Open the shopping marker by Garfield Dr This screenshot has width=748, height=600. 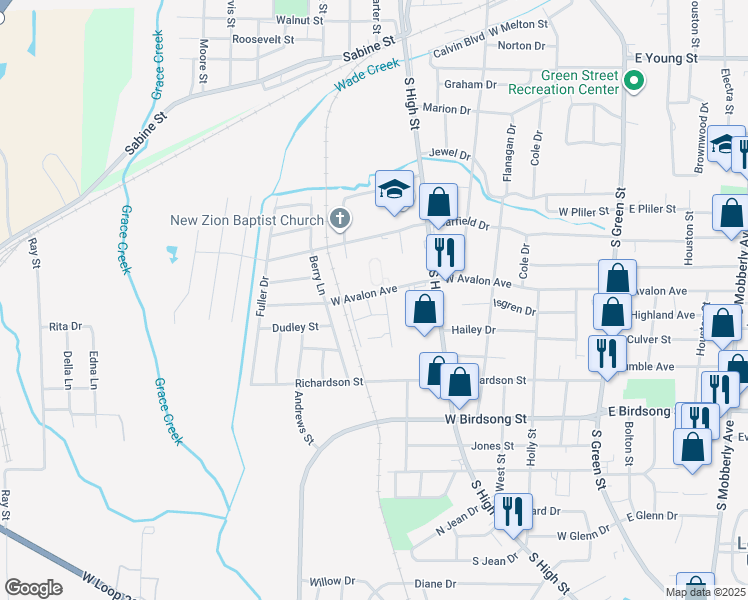(x=438, y=203)
